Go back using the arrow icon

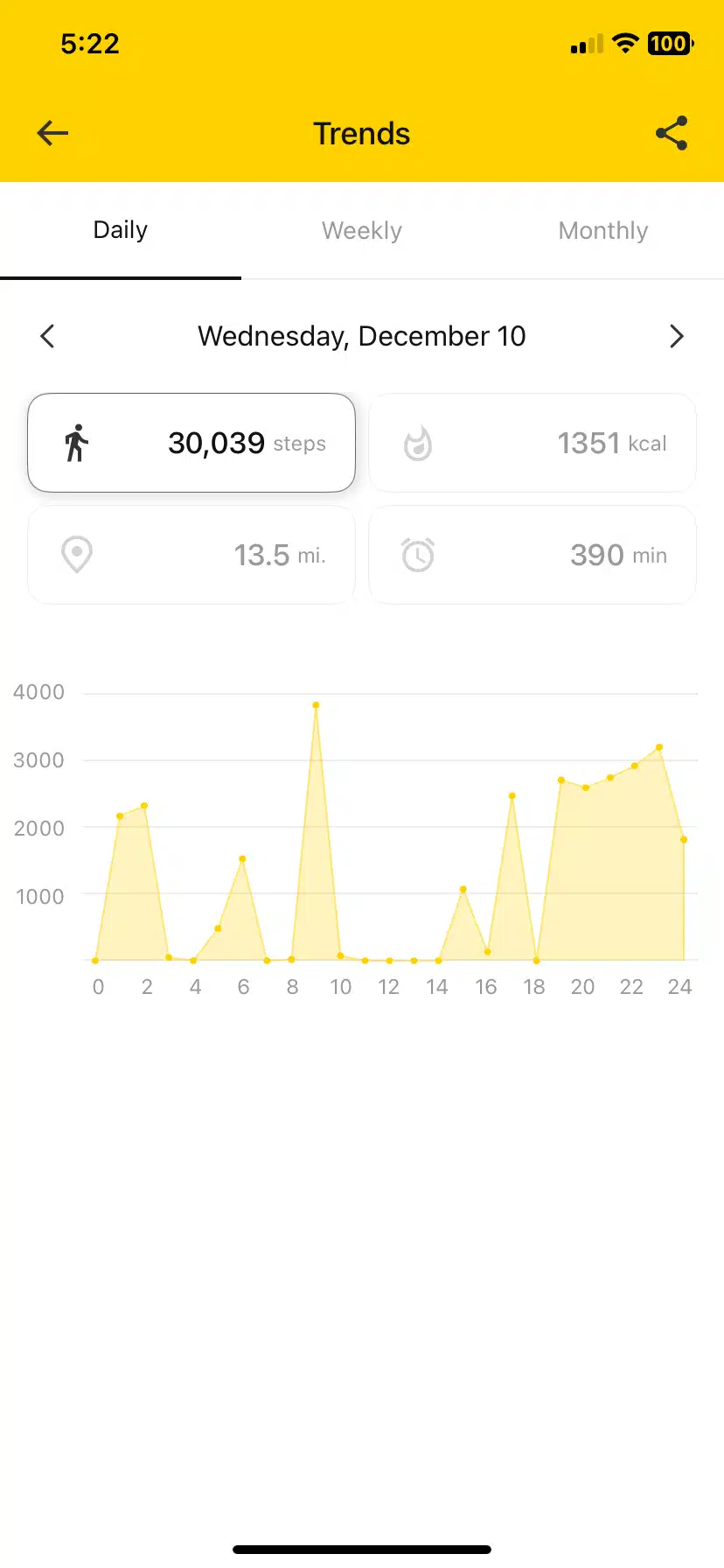point(52,133)
